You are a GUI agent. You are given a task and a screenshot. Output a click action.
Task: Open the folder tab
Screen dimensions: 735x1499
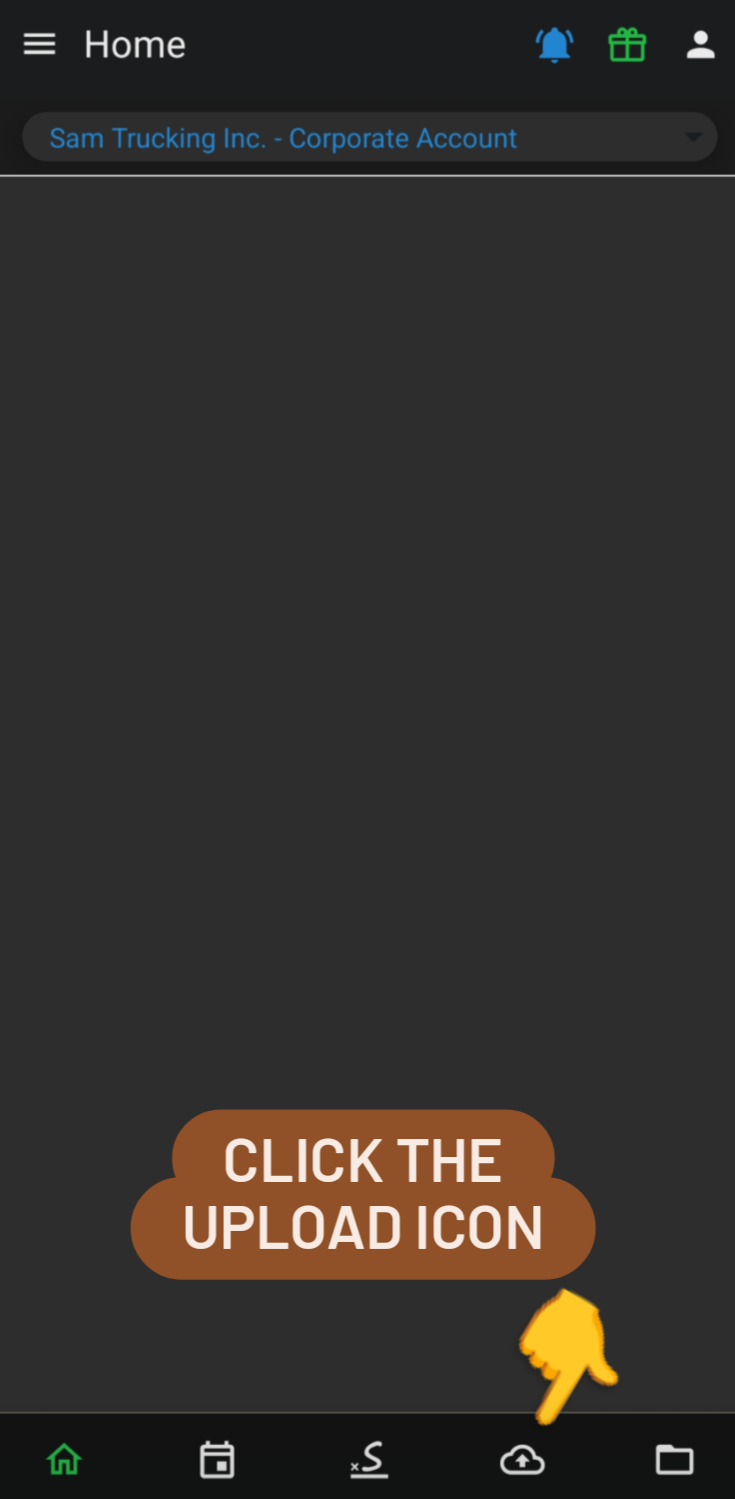(x=674, y=1460)
